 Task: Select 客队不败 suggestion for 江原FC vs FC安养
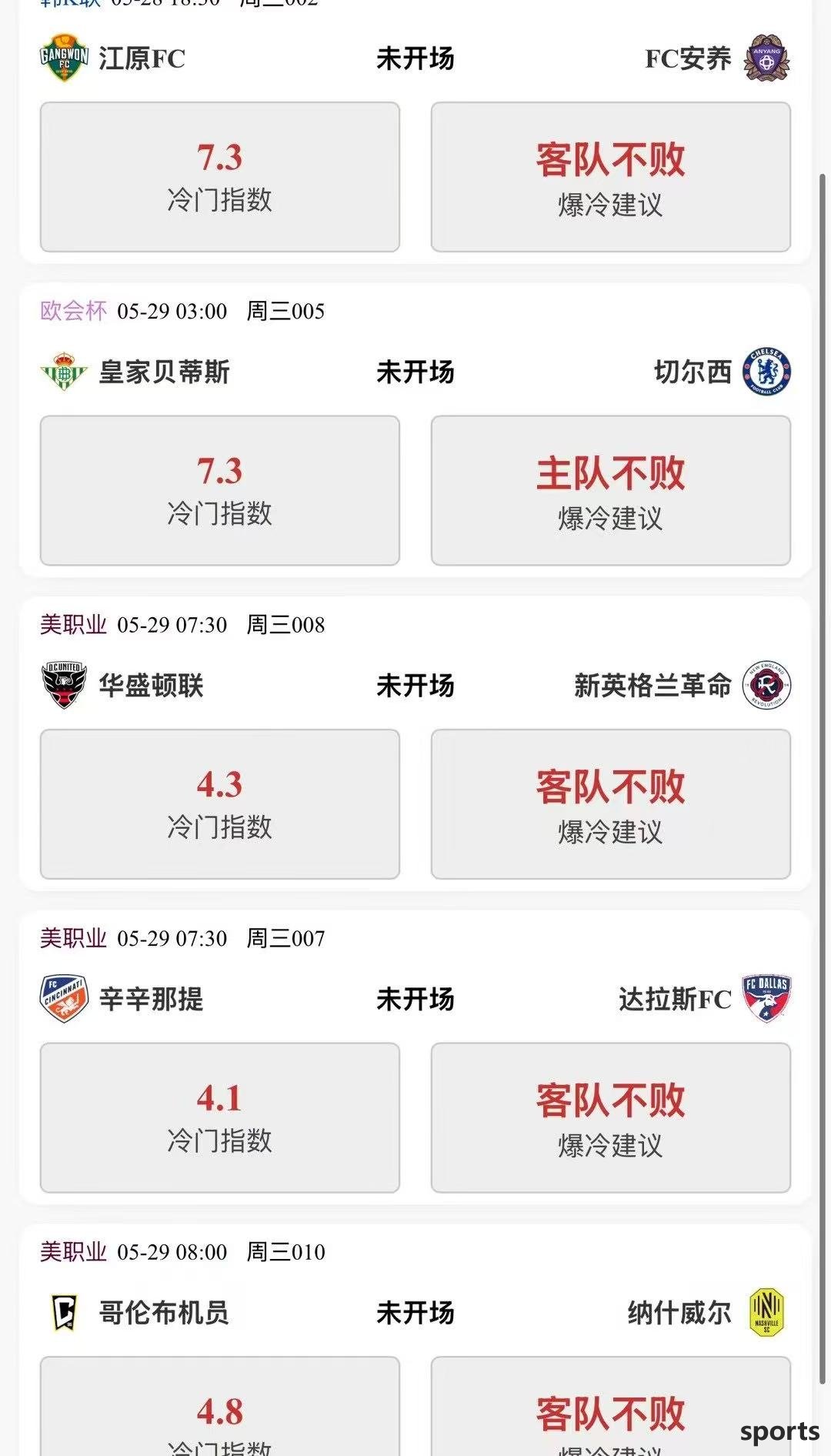tap(611, 177)
